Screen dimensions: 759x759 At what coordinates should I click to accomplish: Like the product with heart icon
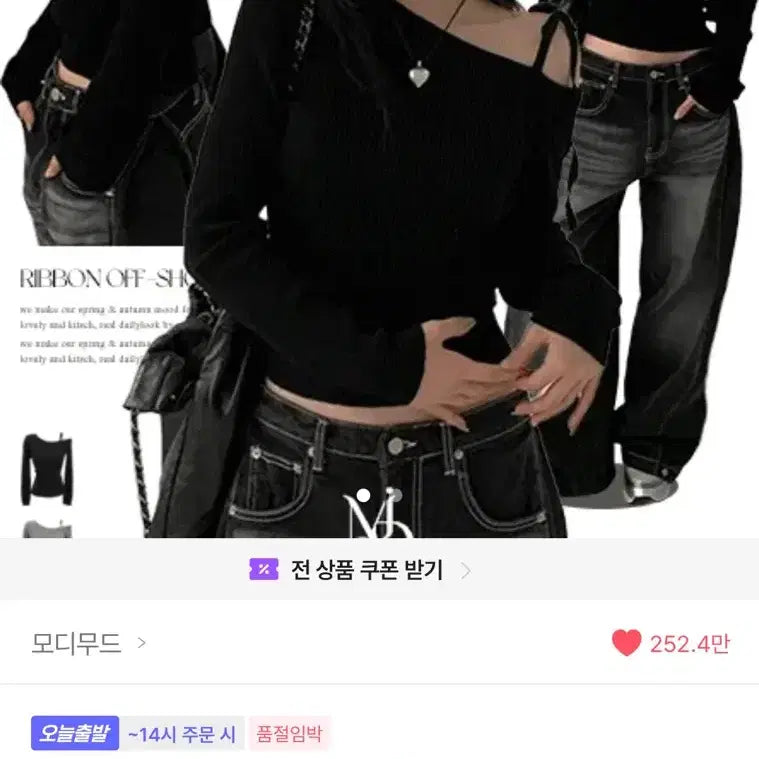[627, 643]
